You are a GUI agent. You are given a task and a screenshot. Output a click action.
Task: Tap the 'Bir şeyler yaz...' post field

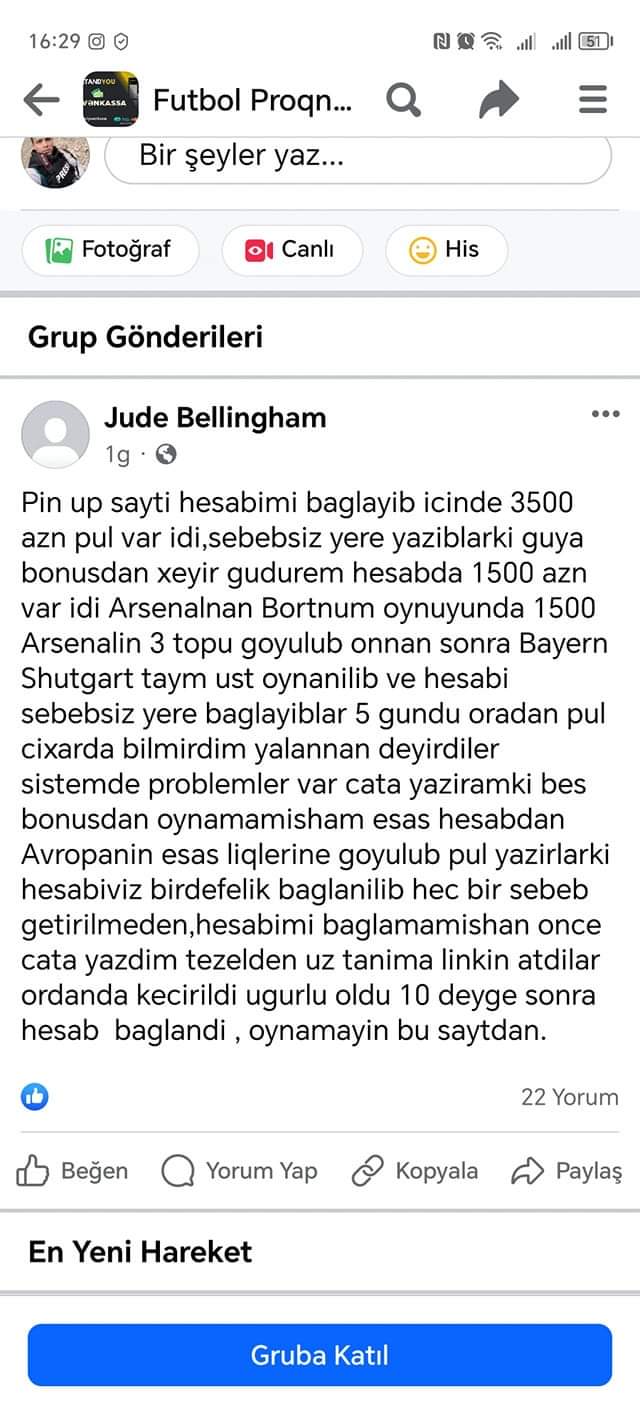click(357, 157)
